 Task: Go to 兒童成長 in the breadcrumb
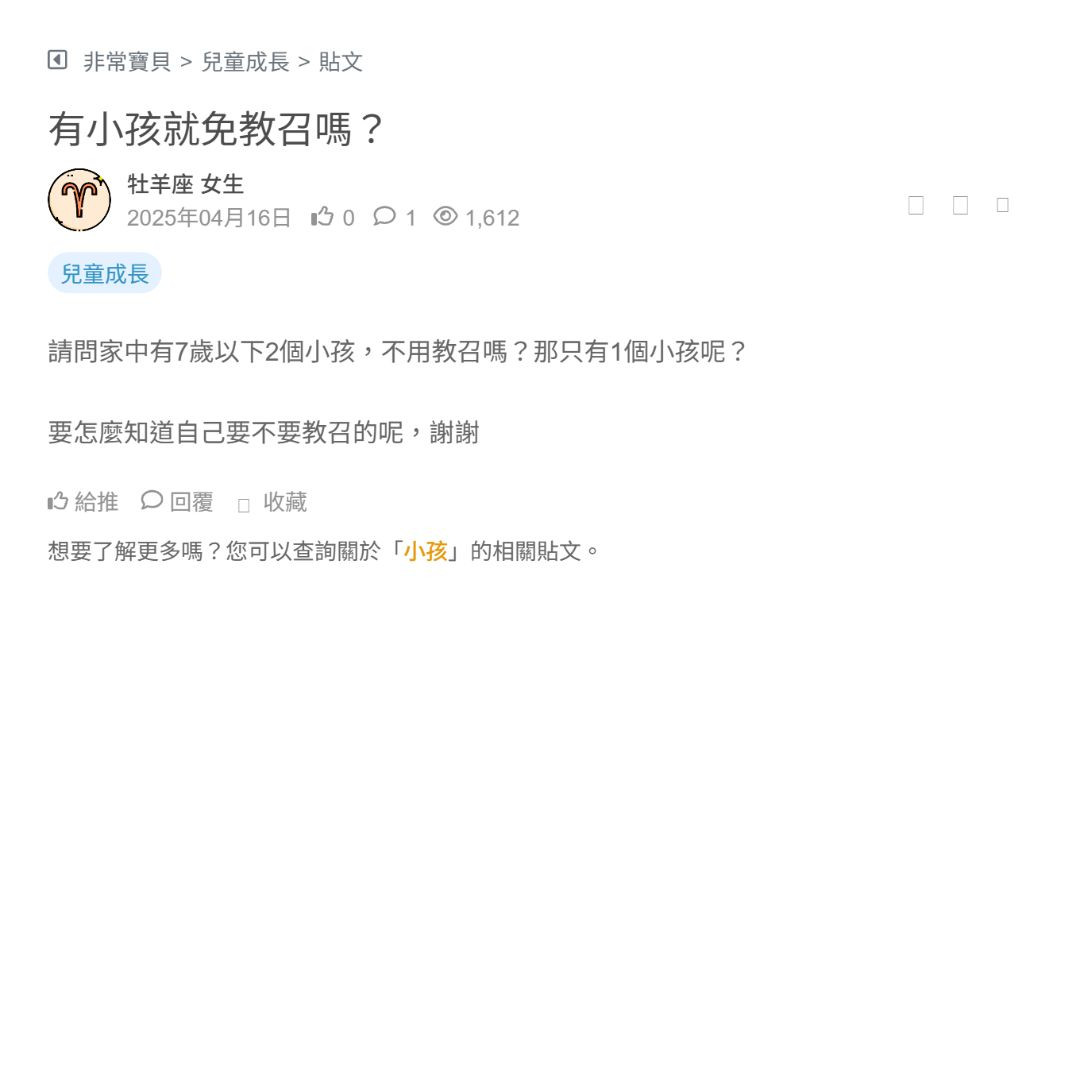[x=245, y=62]
